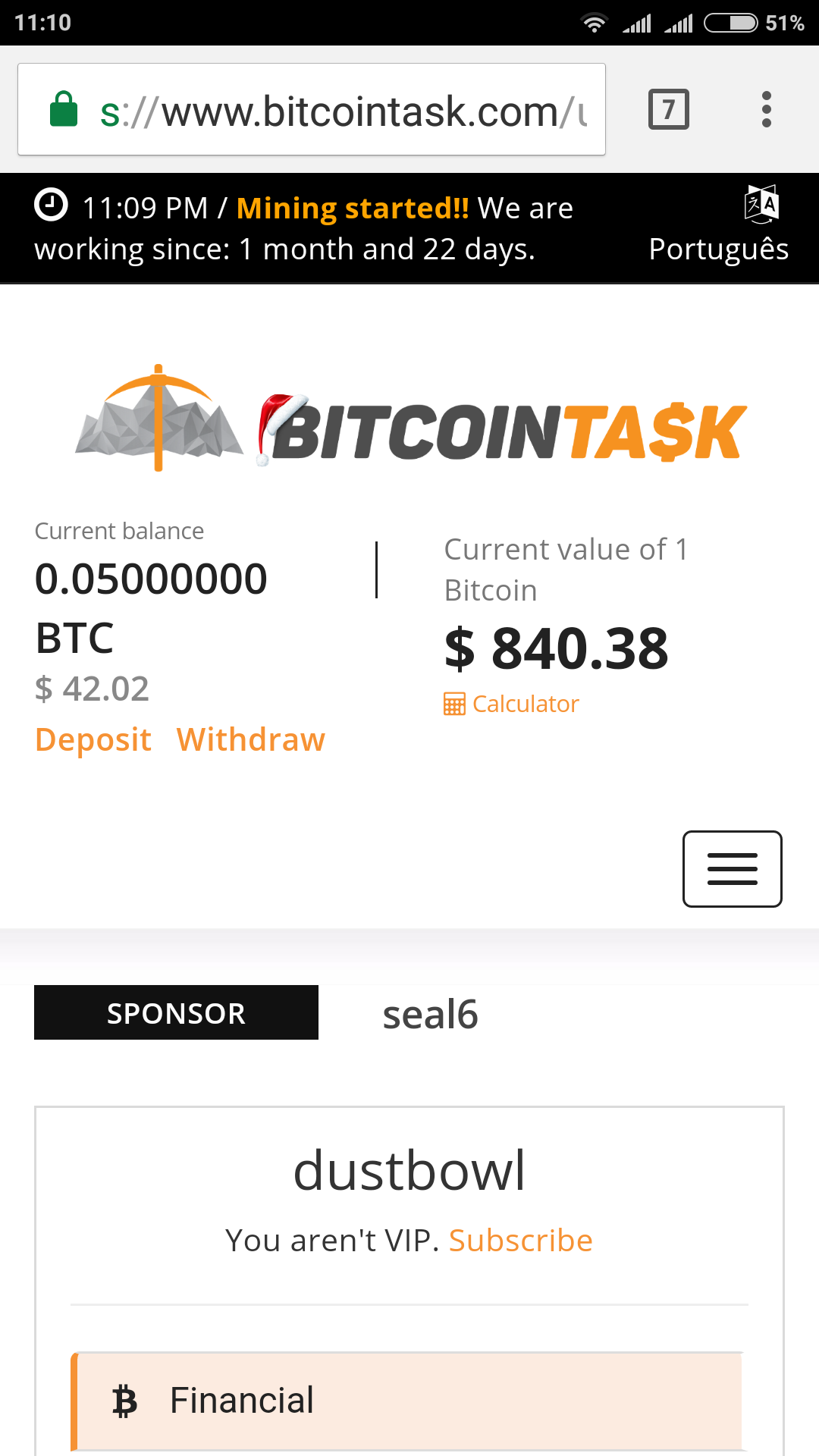Open the Deposit link
This screenshot has width=819, height=1456.
pyautogui.click(x=93, y=740)
